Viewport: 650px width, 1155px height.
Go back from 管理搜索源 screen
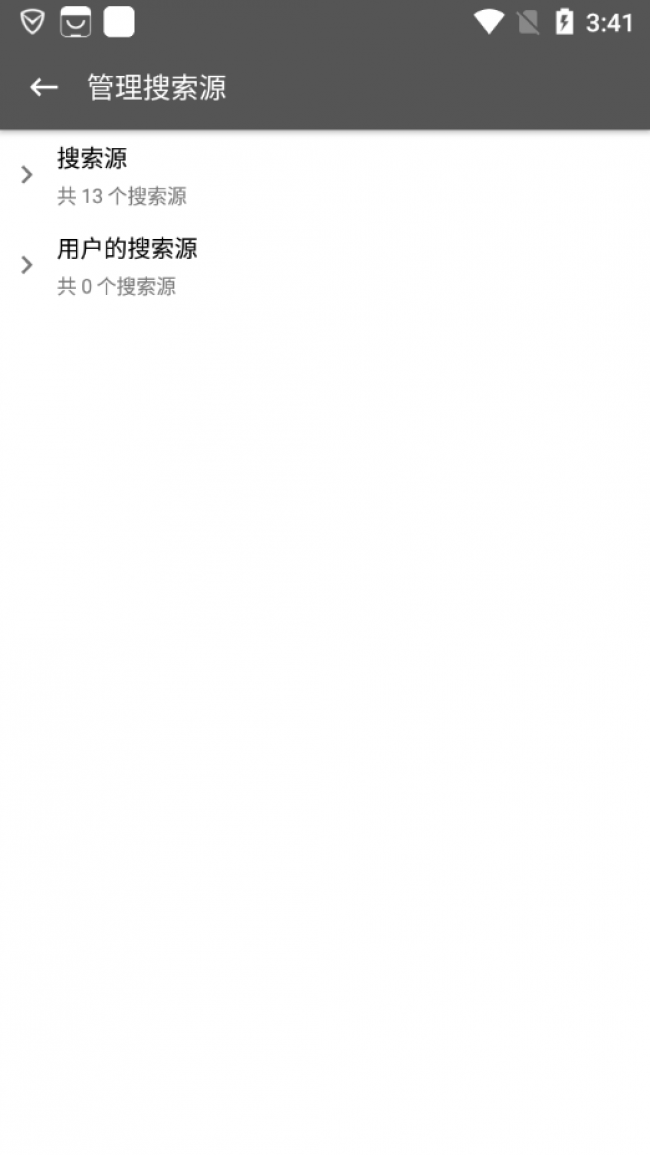(x=43, y=88)
